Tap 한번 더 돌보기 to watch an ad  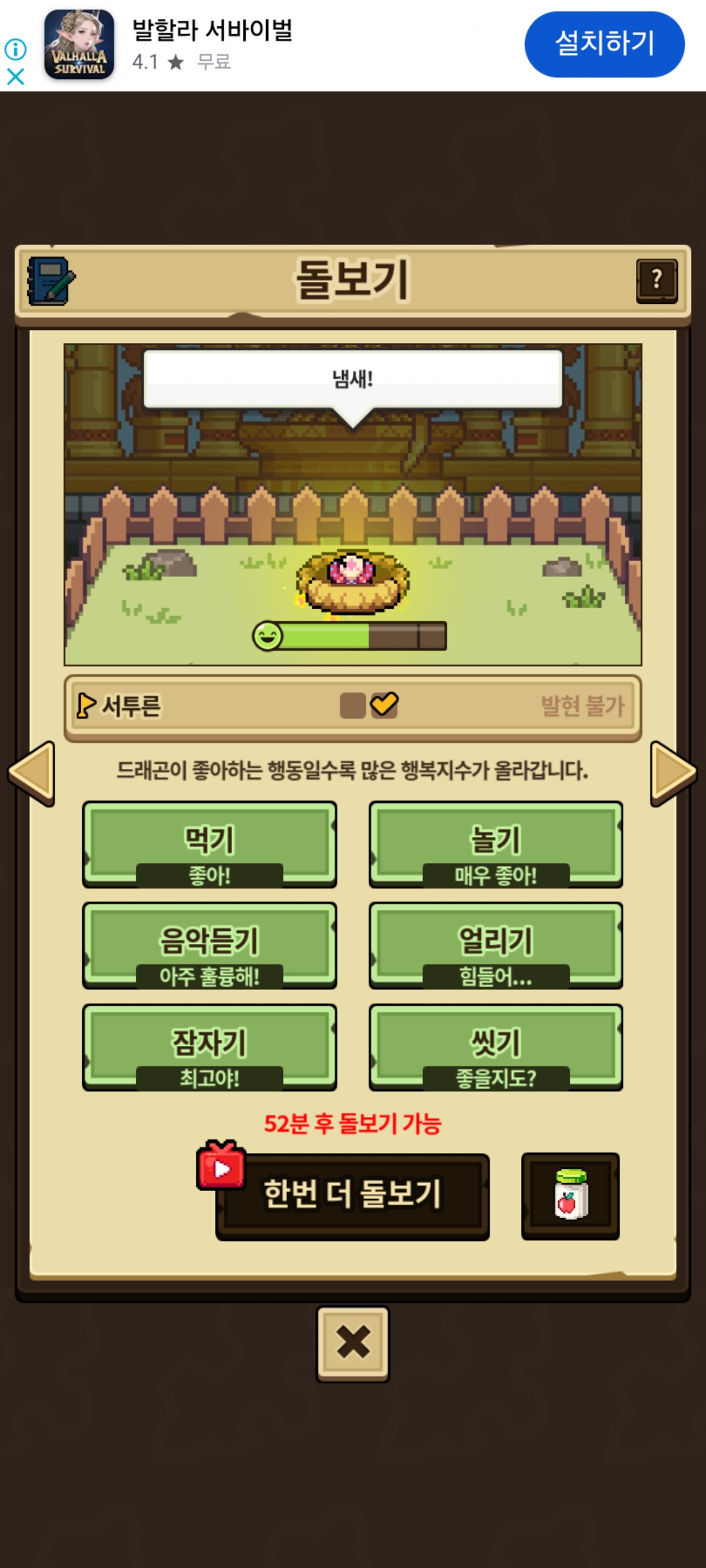pyautogui.click(x=352, y=1196)
